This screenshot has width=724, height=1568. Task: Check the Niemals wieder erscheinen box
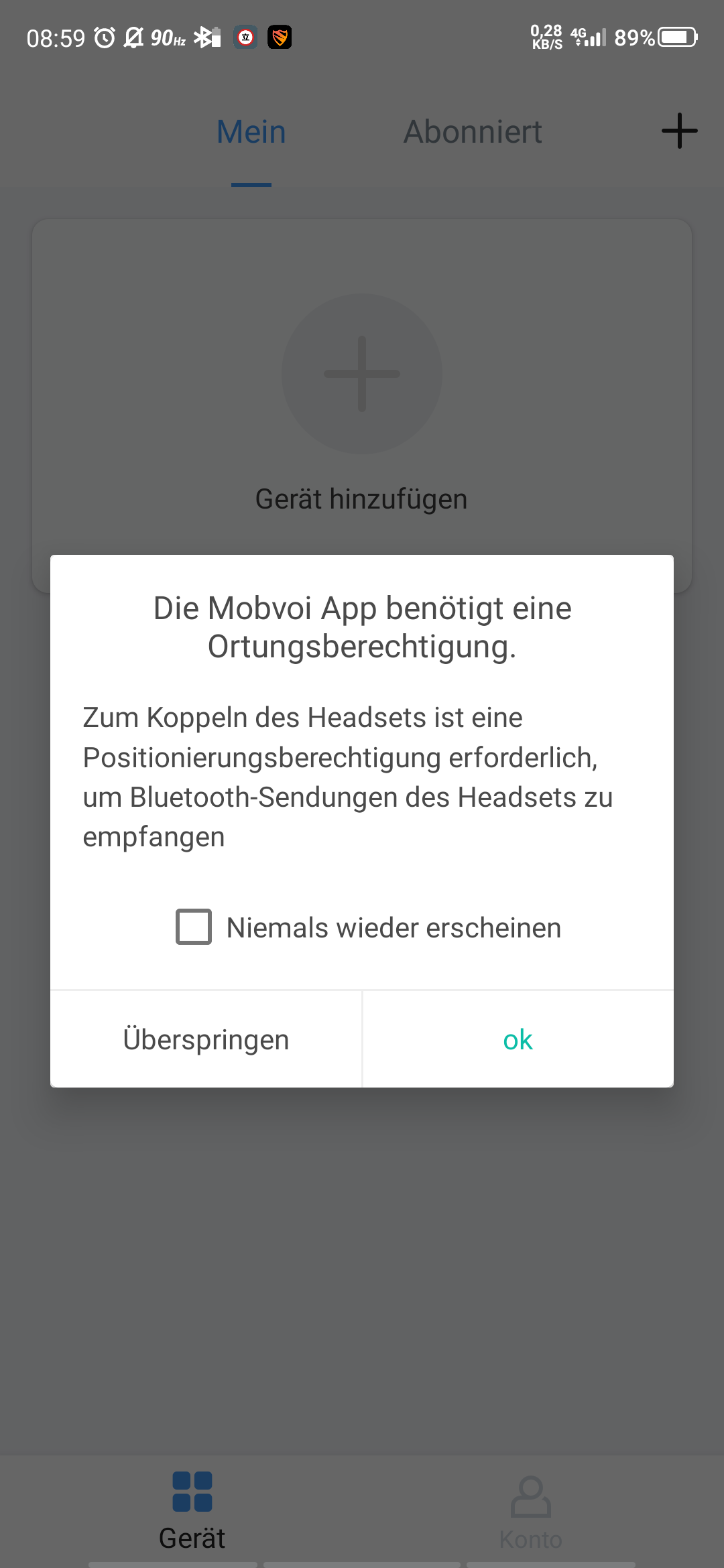coord(194,927)
